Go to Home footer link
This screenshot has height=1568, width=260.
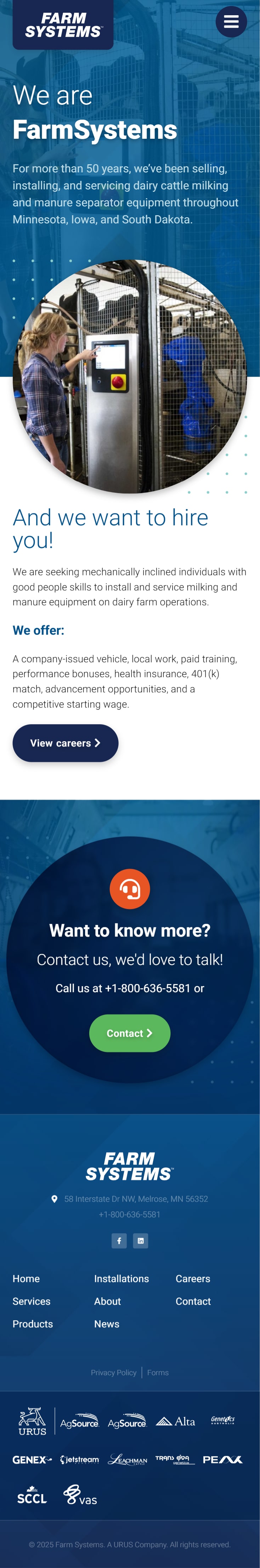26,1278
